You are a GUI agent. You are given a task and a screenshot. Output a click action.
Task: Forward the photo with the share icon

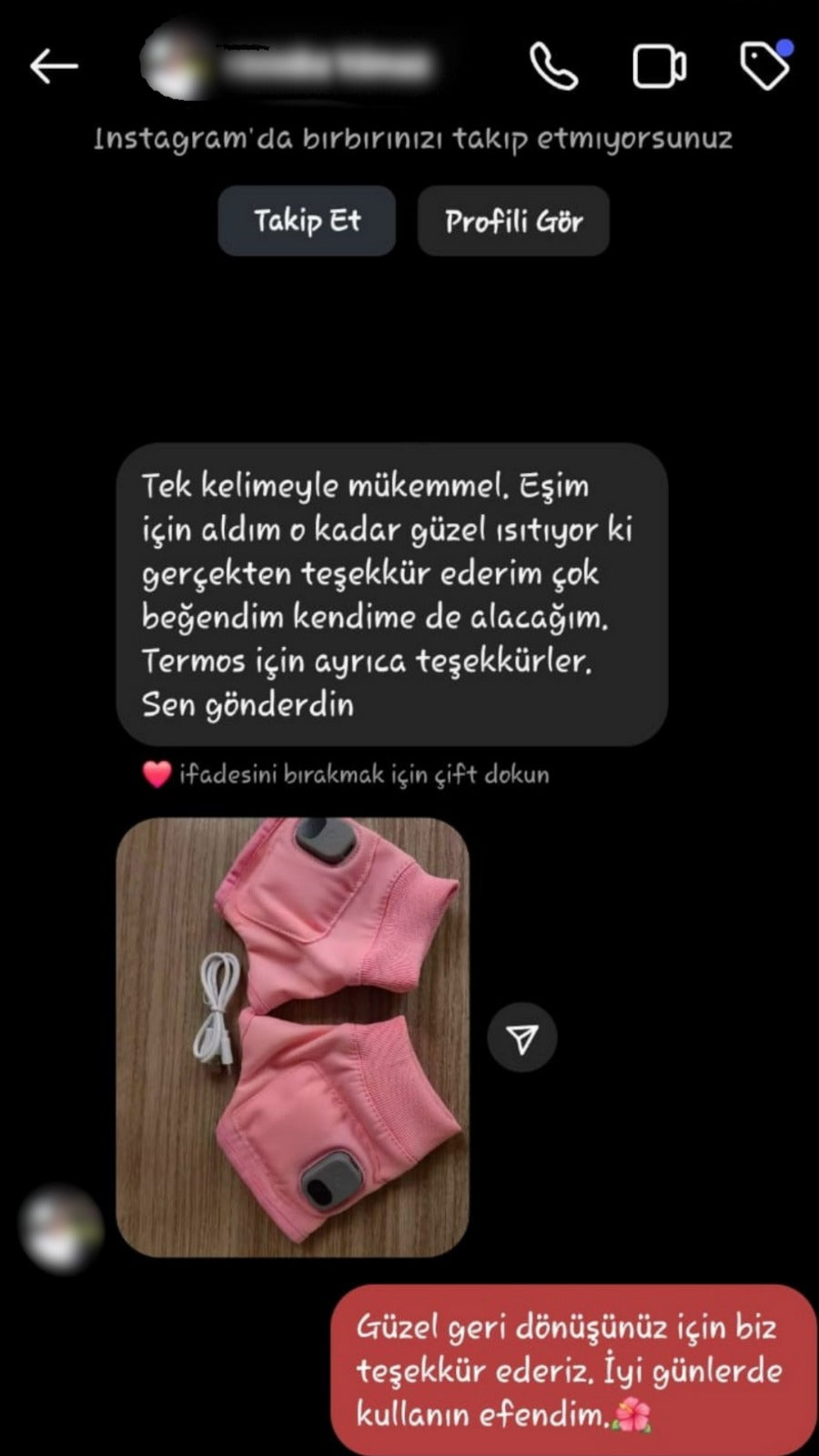[522, 1038]
